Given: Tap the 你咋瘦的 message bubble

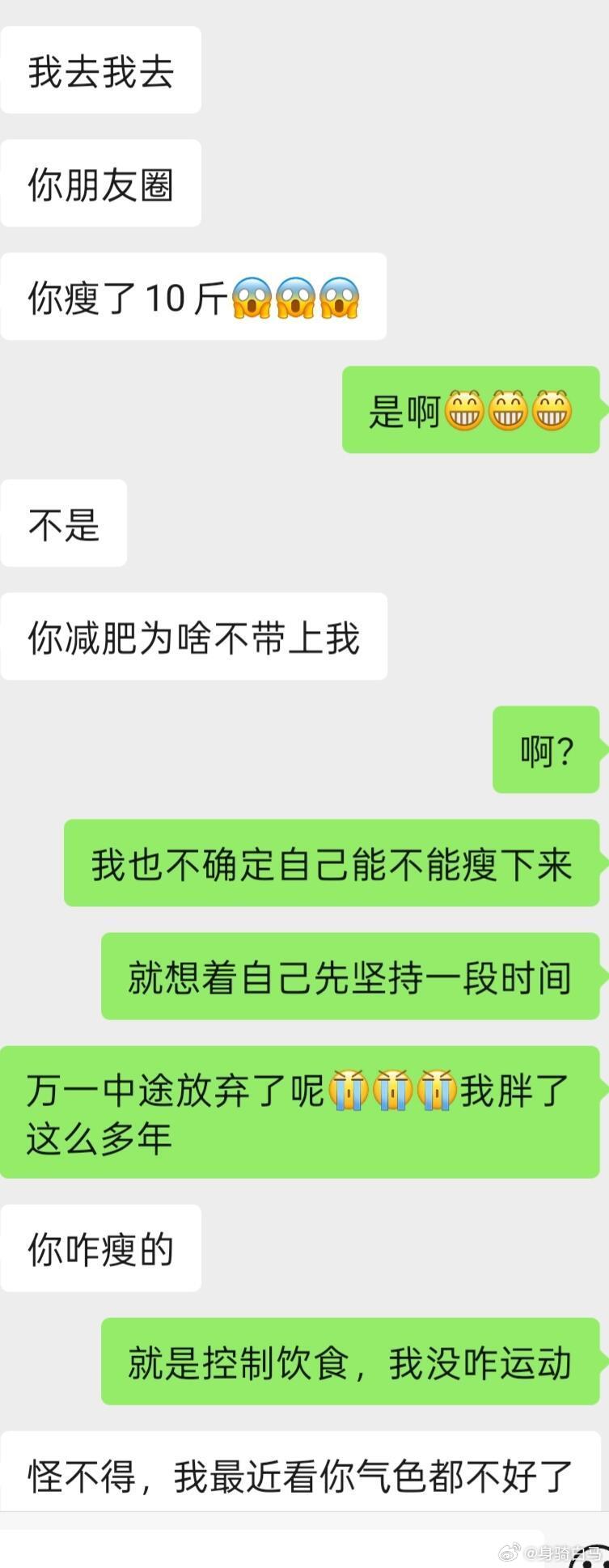Looking at the screenshot, I should tap(101, 1248).
